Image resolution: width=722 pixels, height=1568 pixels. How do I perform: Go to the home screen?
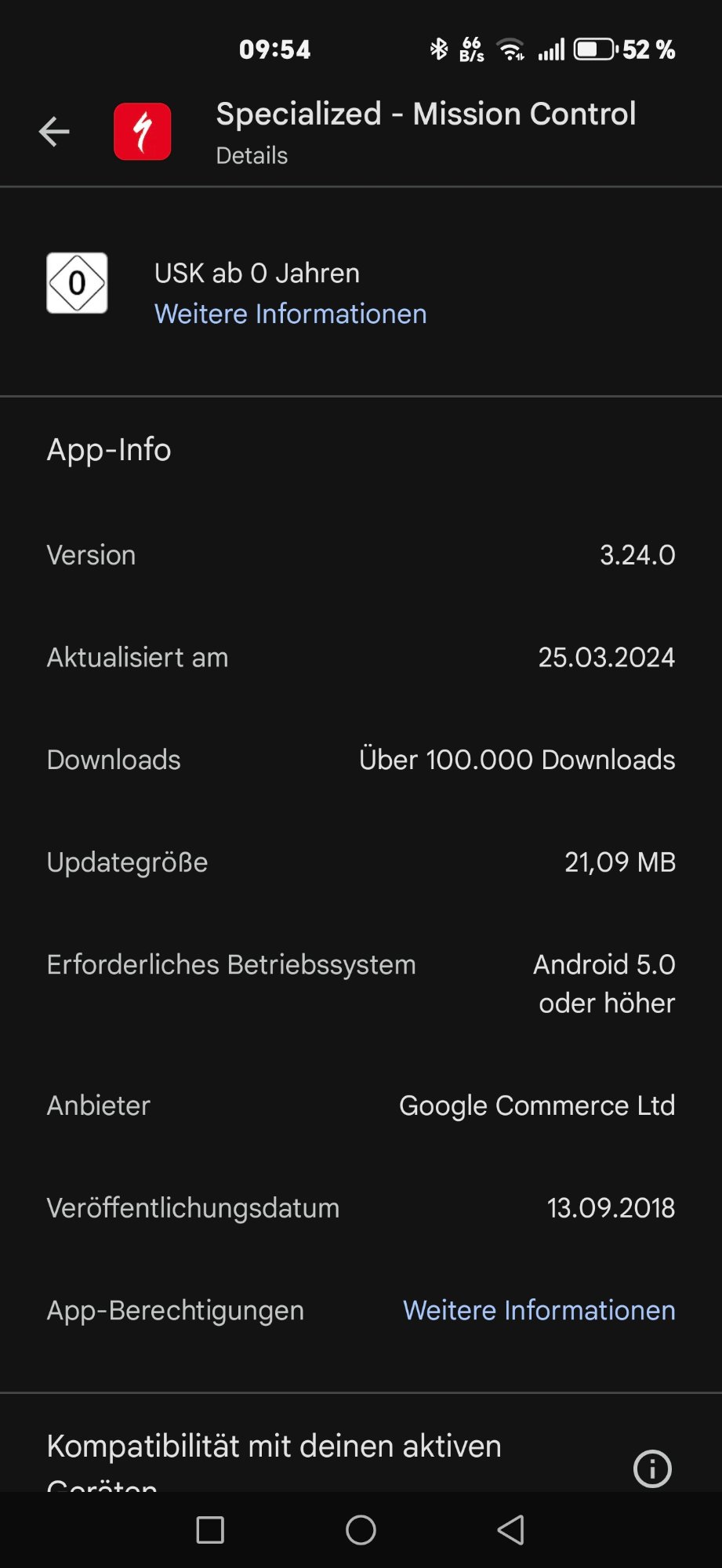pyautogui.click(x=361, y=1530)
